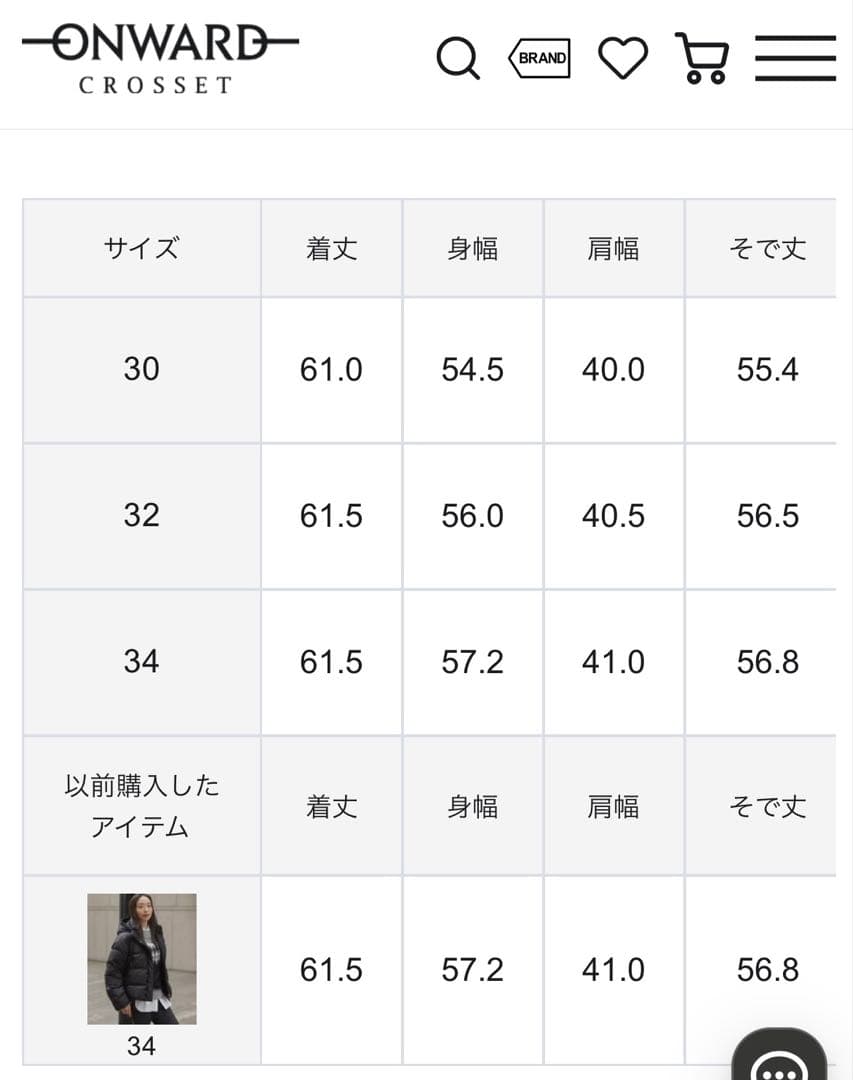Click the サイズ header cell
This screenshot has height=1080, width=853.
click(x=143, y=247)
